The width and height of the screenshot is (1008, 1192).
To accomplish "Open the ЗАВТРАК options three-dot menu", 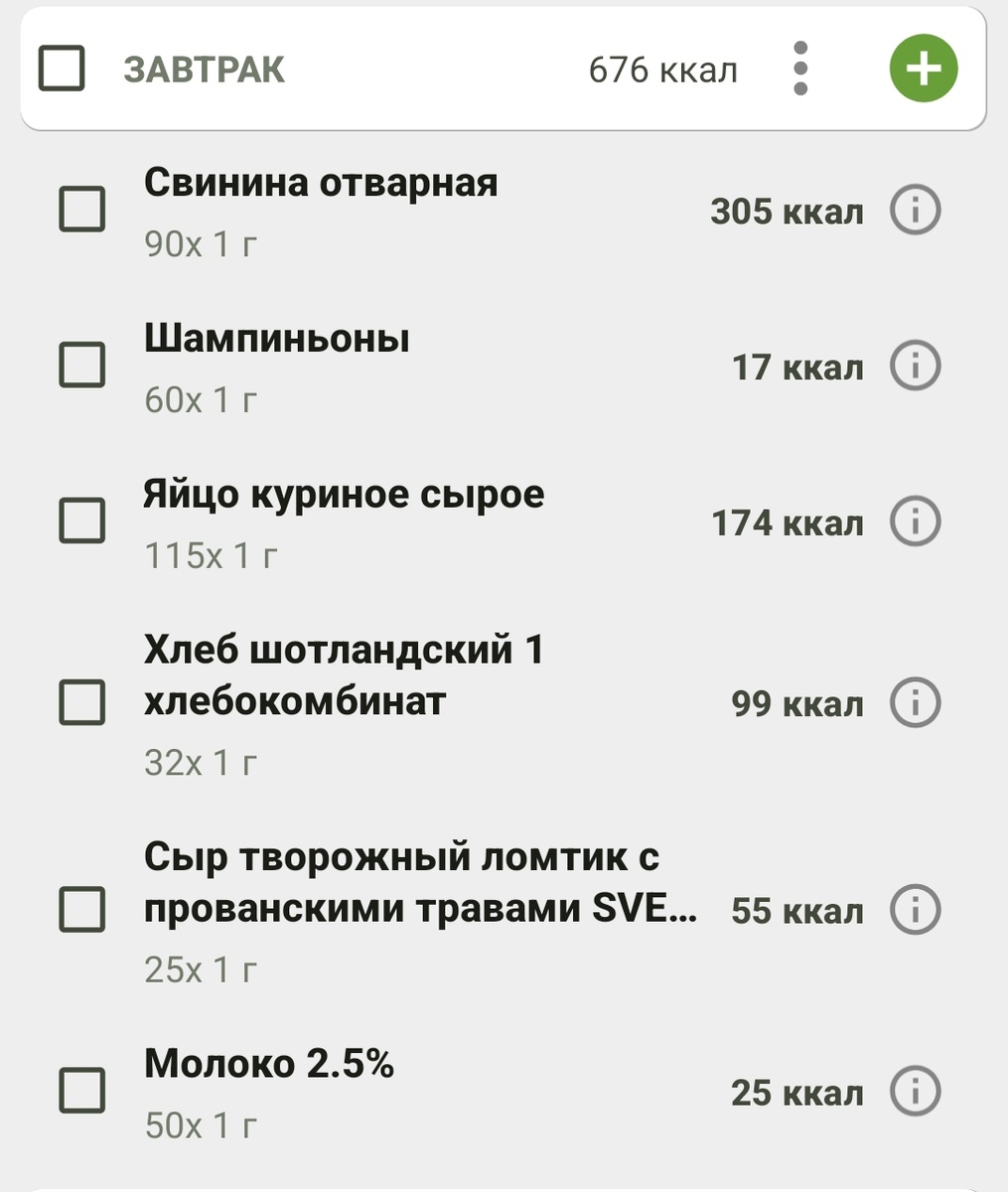I will (x=800, y=68).
